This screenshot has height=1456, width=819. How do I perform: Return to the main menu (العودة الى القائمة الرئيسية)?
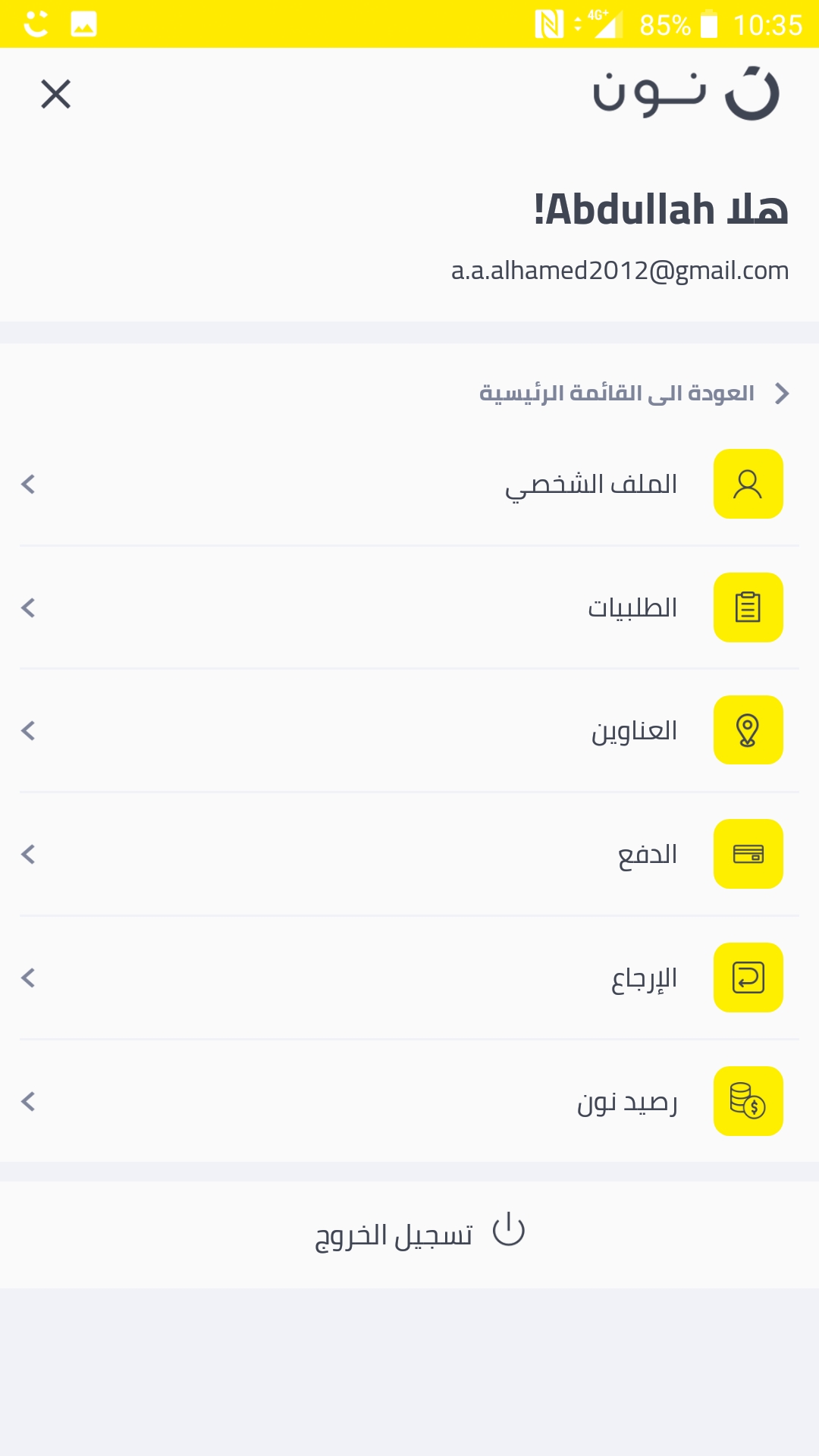click(635, 394)
